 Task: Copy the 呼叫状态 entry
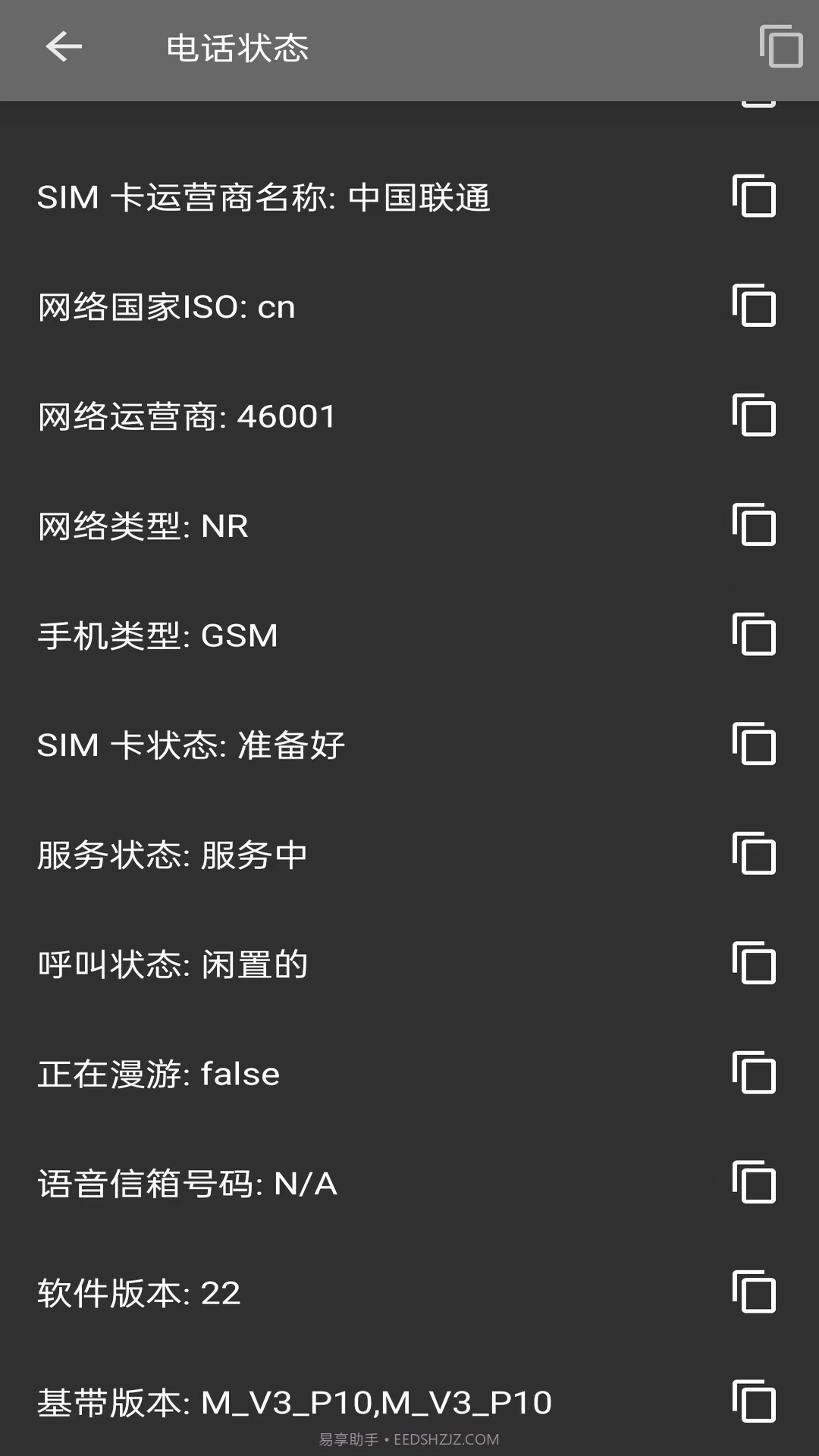(x=755, y=963)
